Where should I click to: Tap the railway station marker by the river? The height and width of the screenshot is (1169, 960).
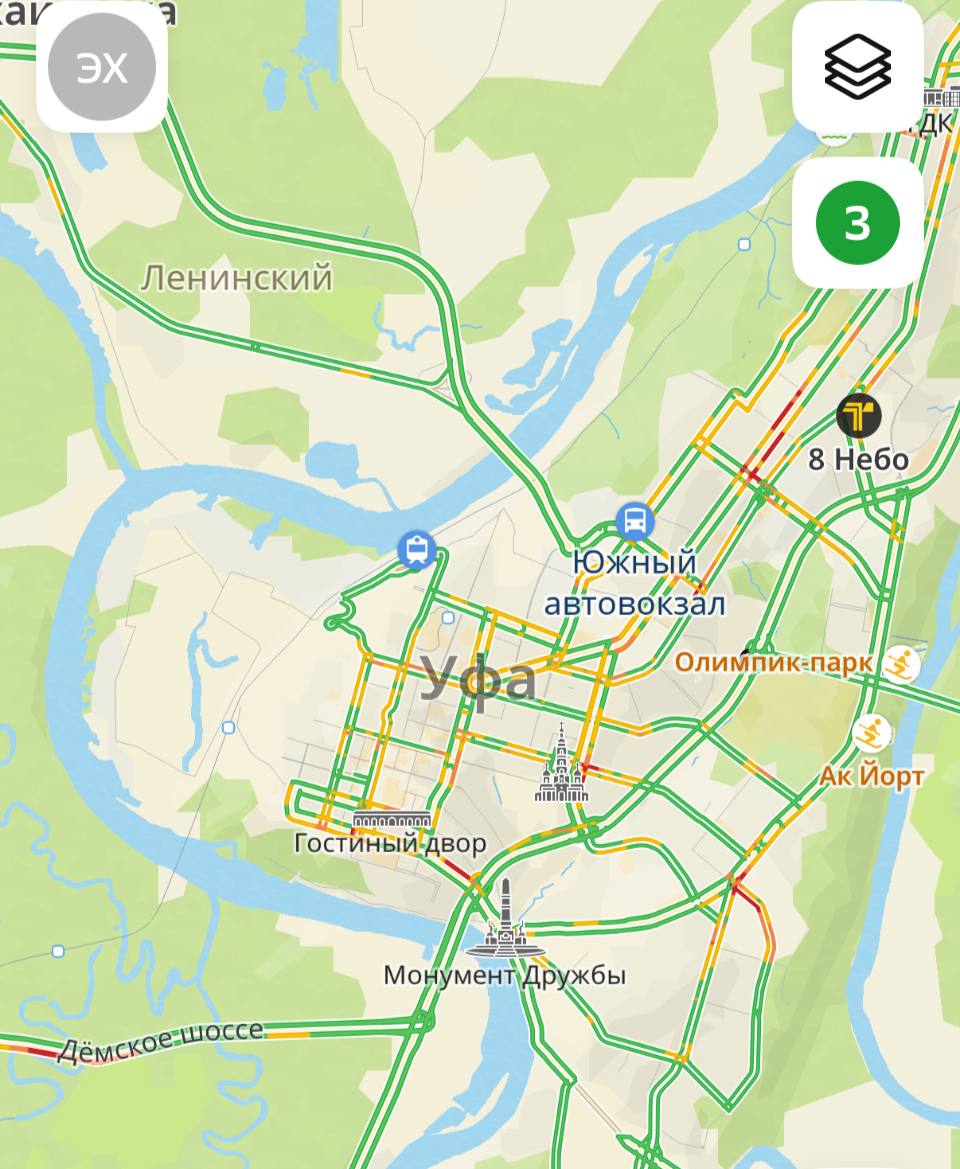(x=417, y=549)
